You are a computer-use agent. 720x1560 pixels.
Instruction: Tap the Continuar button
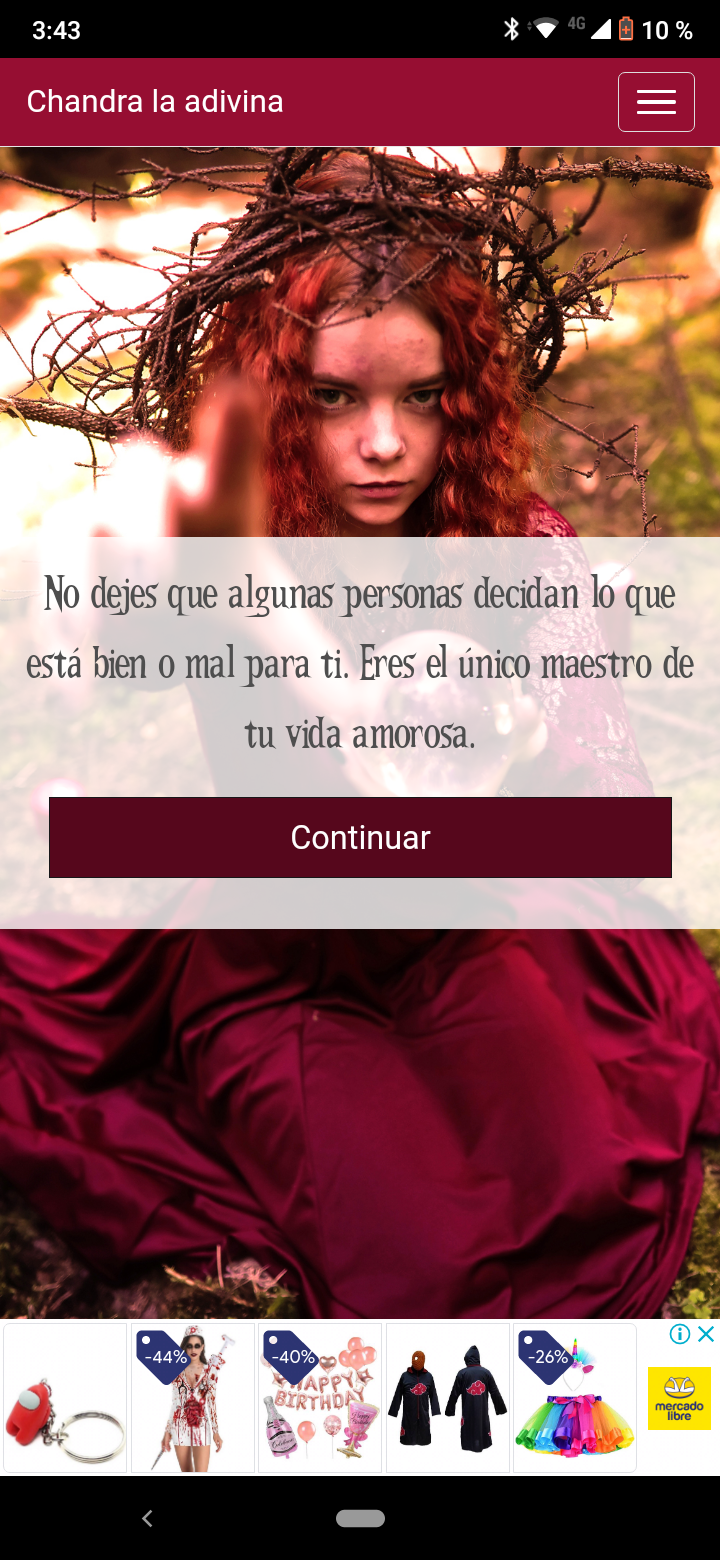click(360, 838)
